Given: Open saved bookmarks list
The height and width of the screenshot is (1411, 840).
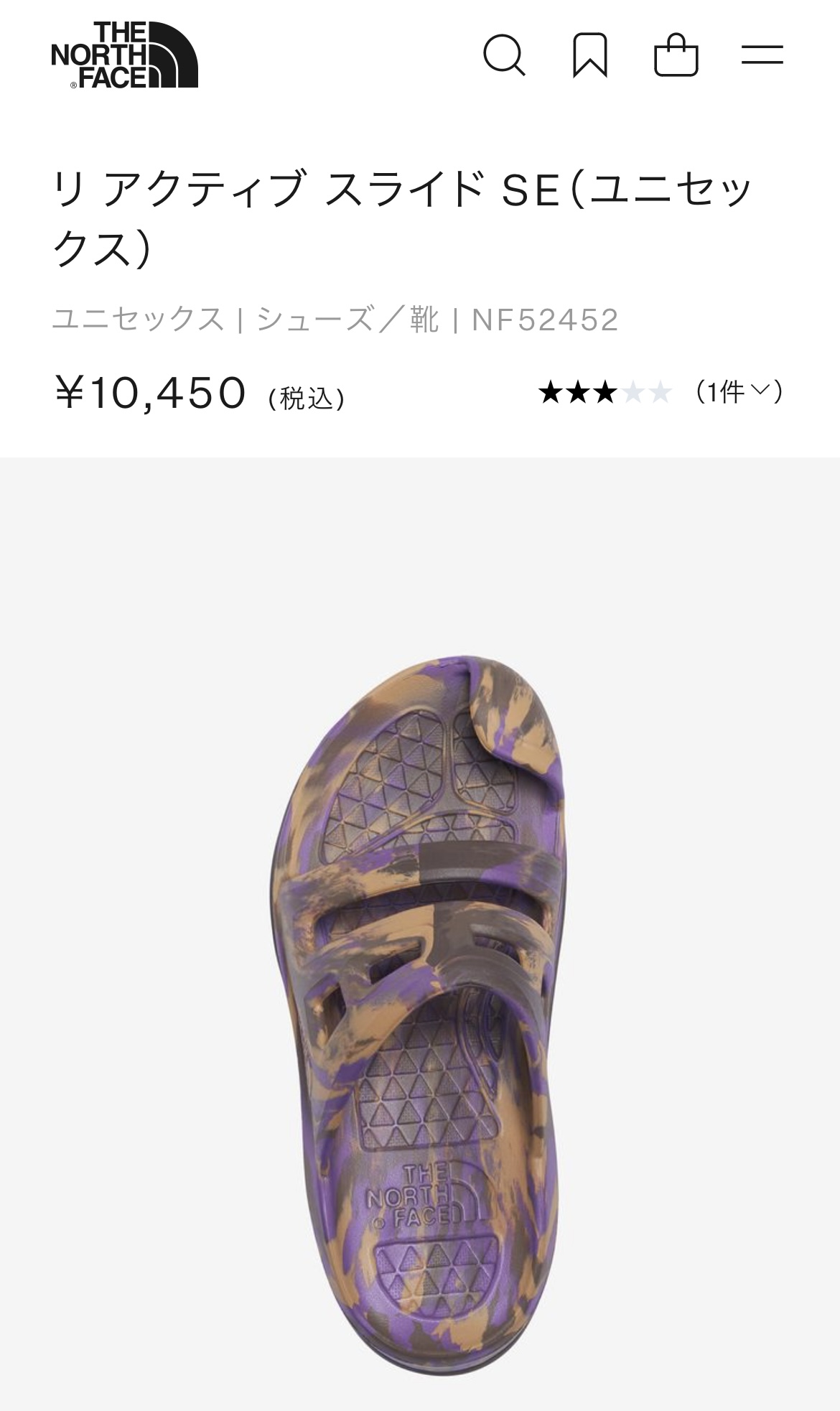Looking at the screenshot, I should pos(590,55).
